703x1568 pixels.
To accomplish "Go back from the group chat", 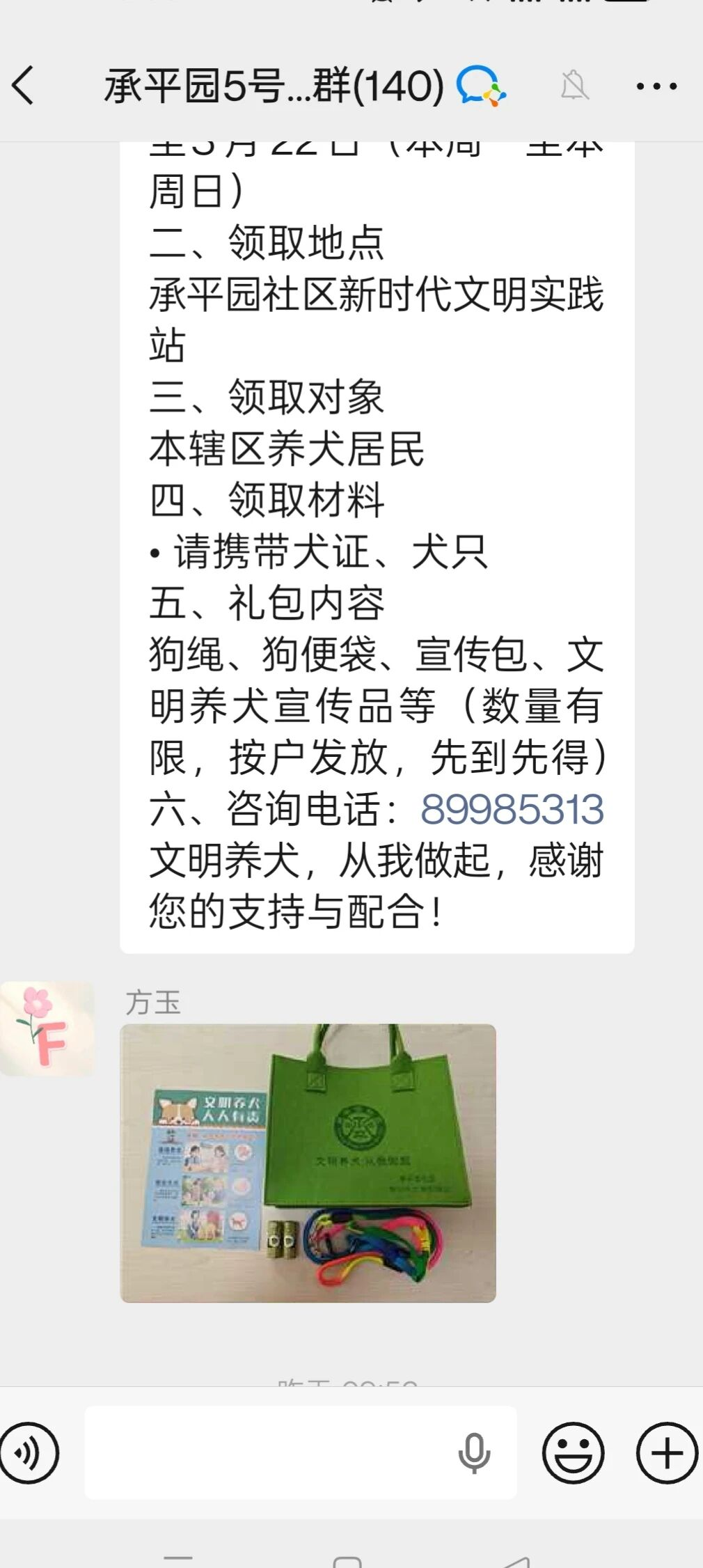I will pyautogui.click(x=24, y=86).
